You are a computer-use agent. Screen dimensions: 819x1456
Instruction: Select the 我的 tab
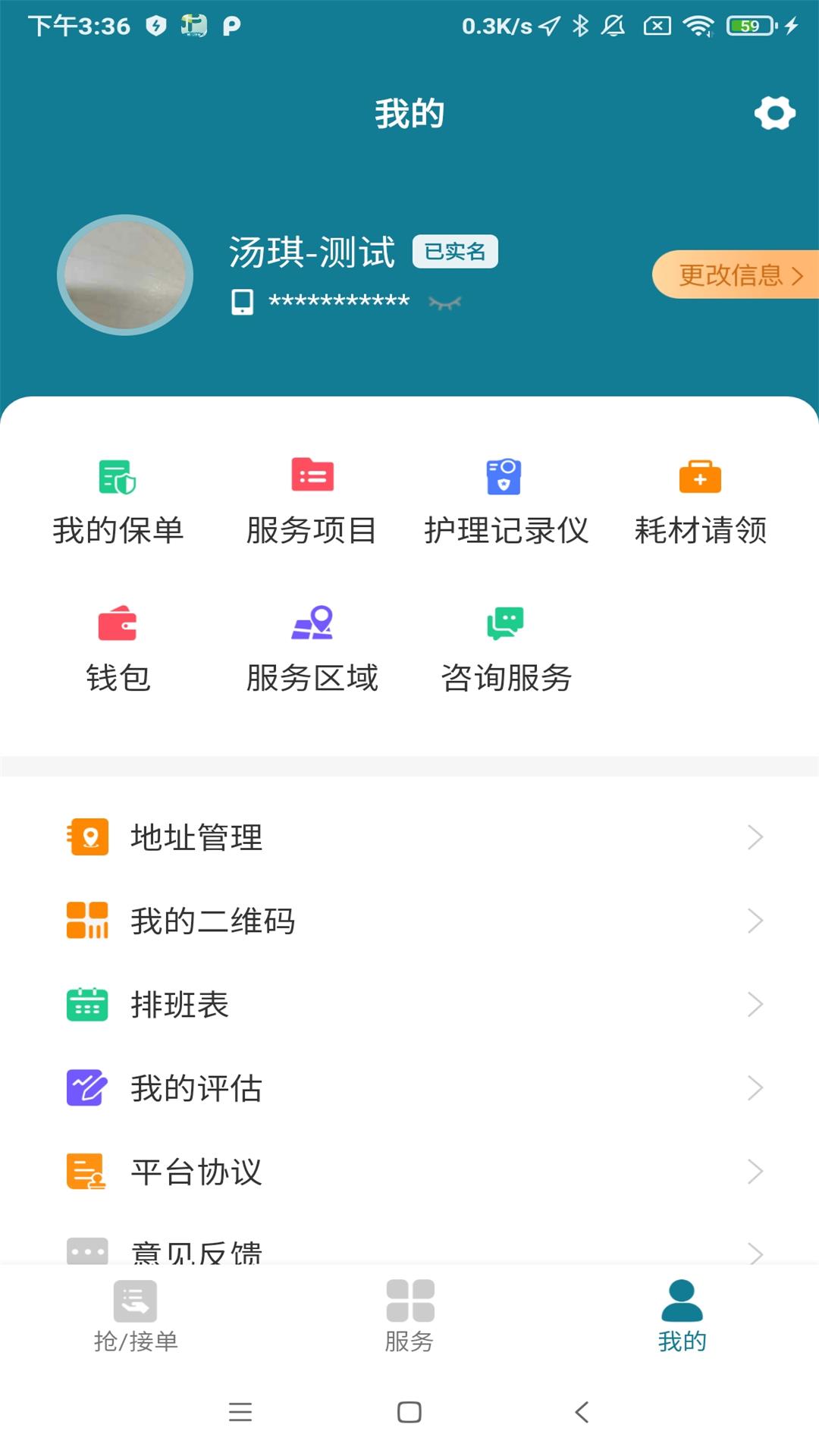[682, 1316]
